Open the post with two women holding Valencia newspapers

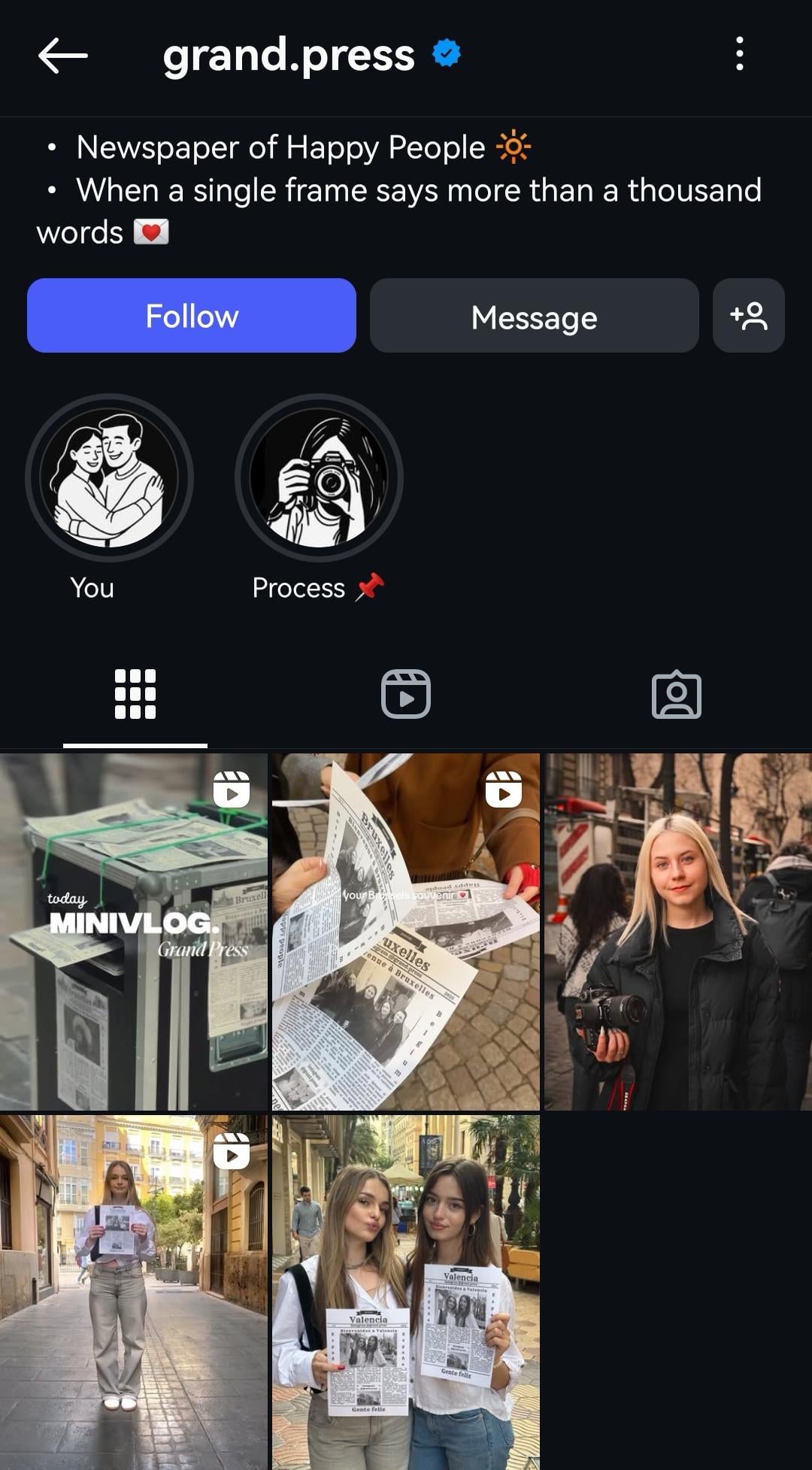point(406,1293)
